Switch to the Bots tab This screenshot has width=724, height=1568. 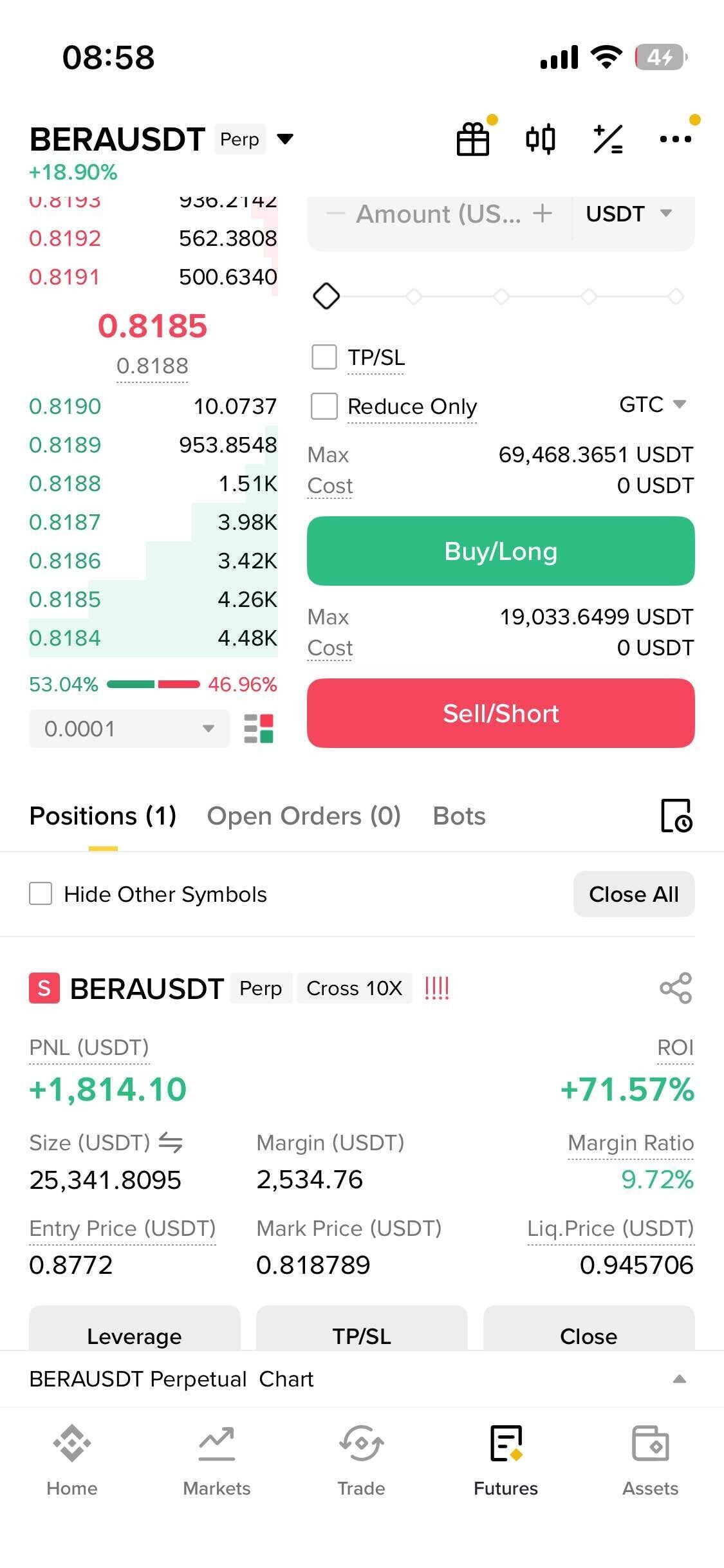pos(459,816)
